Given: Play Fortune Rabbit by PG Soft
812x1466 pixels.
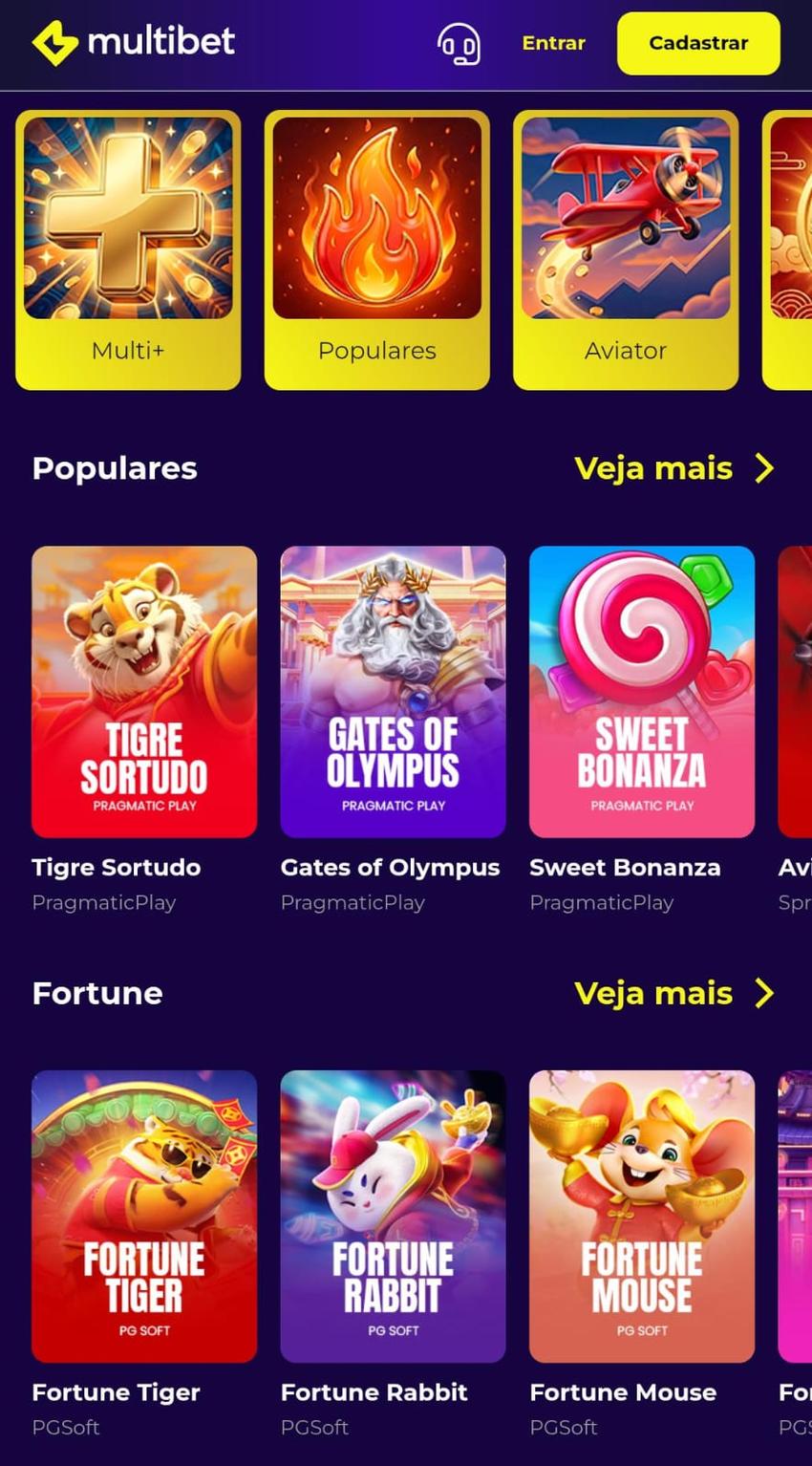Looking at the screenshot, I should coord(393,1217).
